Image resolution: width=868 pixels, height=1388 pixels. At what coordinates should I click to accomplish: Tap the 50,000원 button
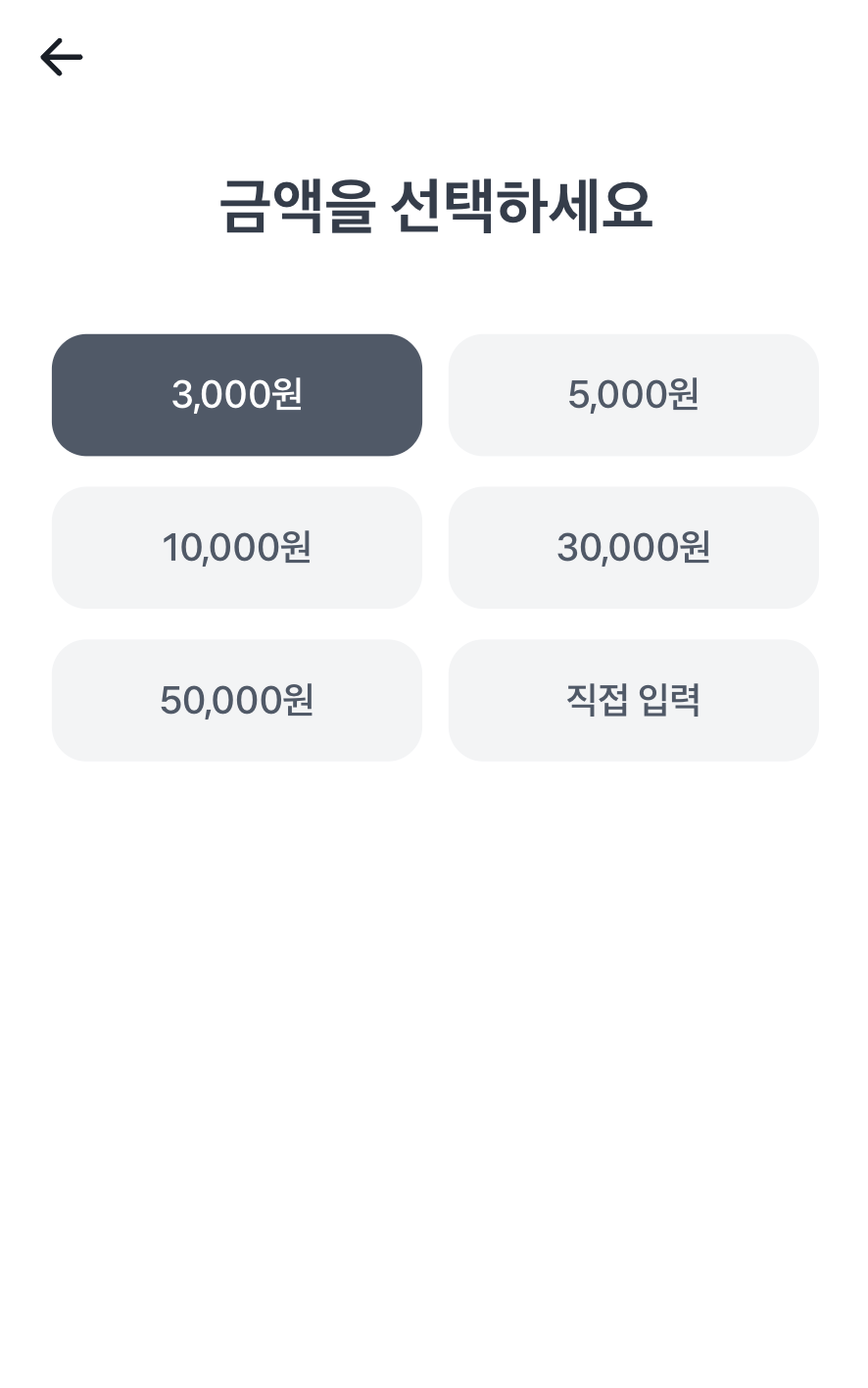click(237, 700)
